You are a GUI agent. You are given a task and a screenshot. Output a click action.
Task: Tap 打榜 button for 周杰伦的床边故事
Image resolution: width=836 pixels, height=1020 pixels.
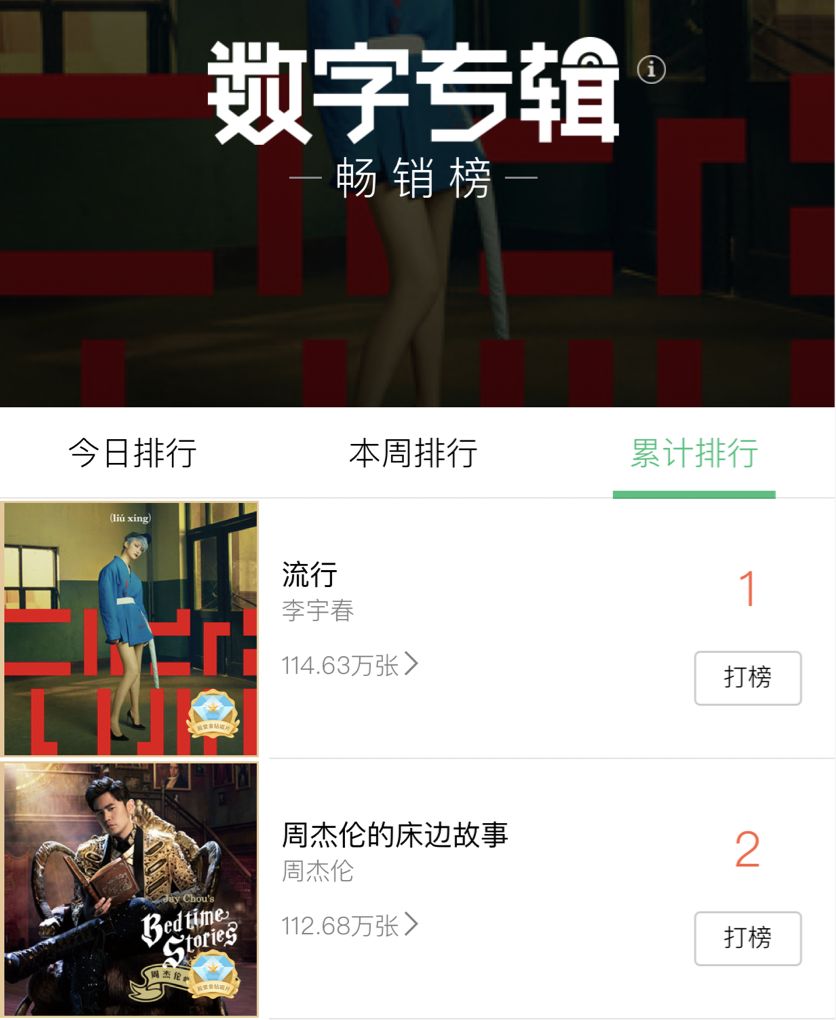click(747, 938)
